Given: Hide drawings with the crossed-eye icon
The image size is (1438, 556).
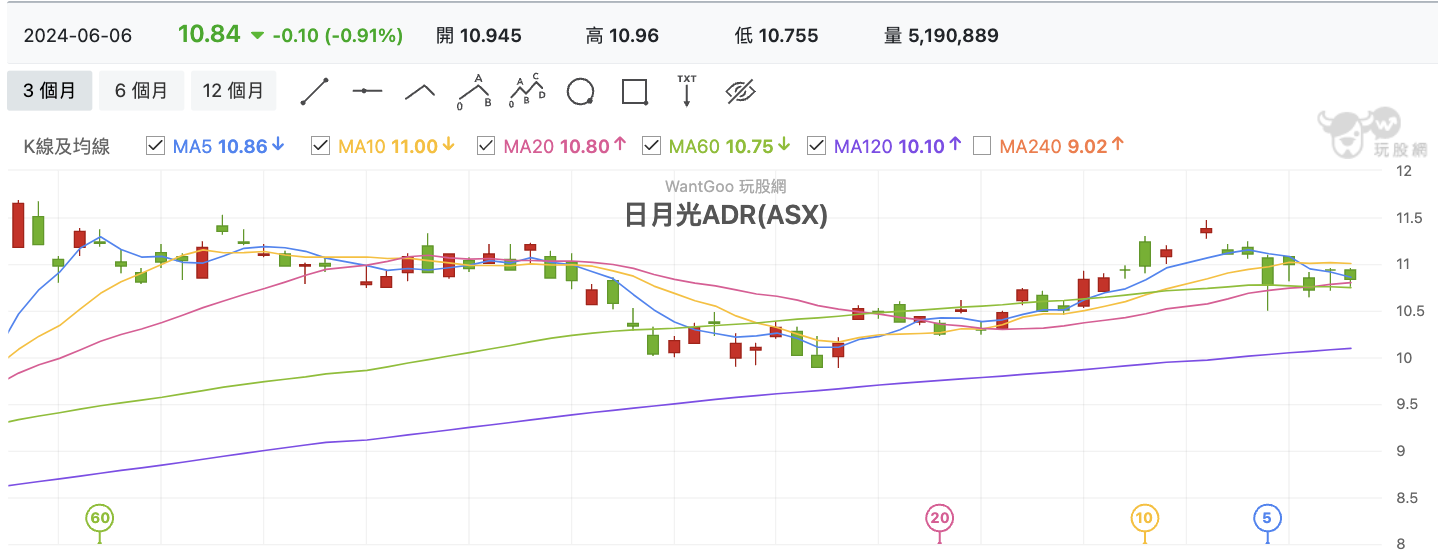Looking at the screenshot, I should pos(740,92).
